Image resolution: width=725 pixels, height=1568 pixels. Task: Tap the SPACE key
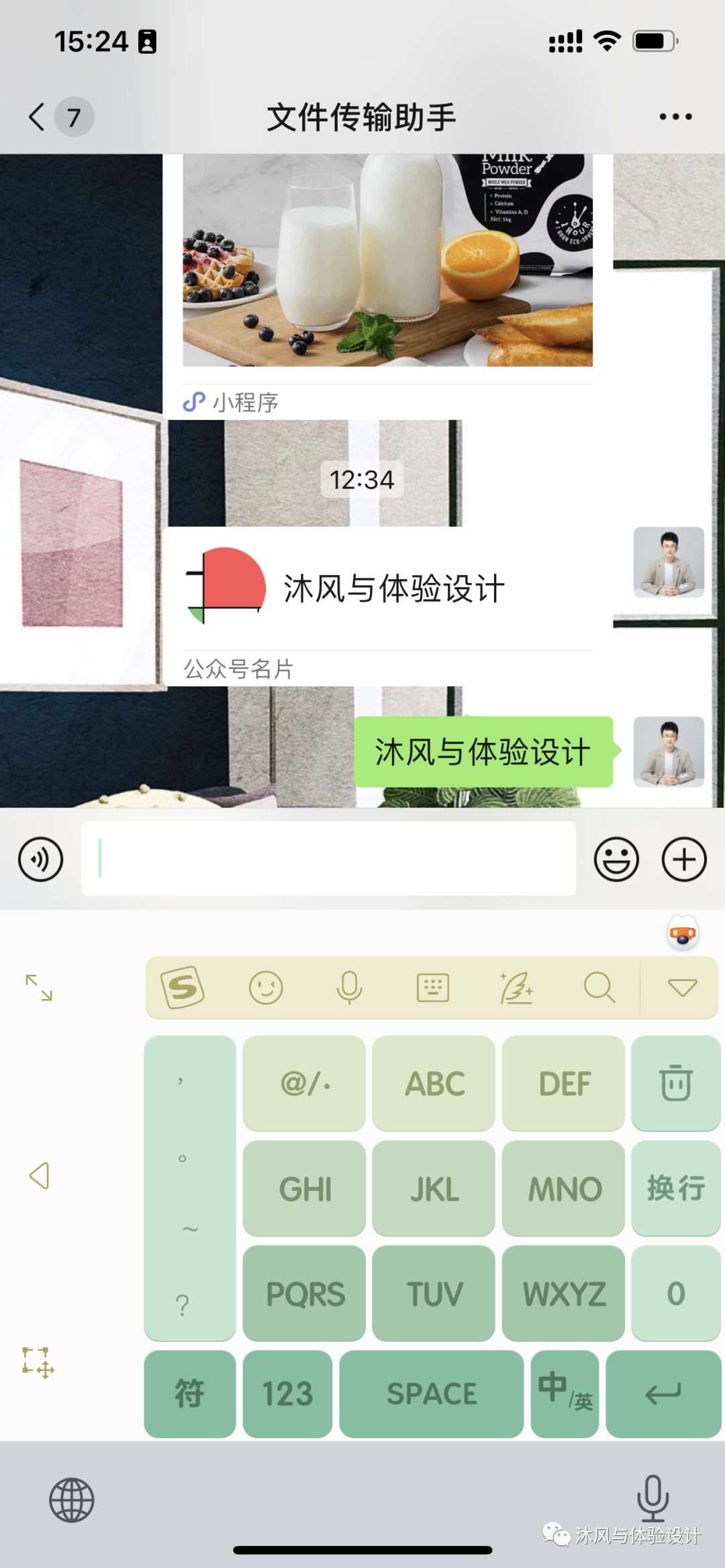pyautogui.click(x=432, y=1394)
